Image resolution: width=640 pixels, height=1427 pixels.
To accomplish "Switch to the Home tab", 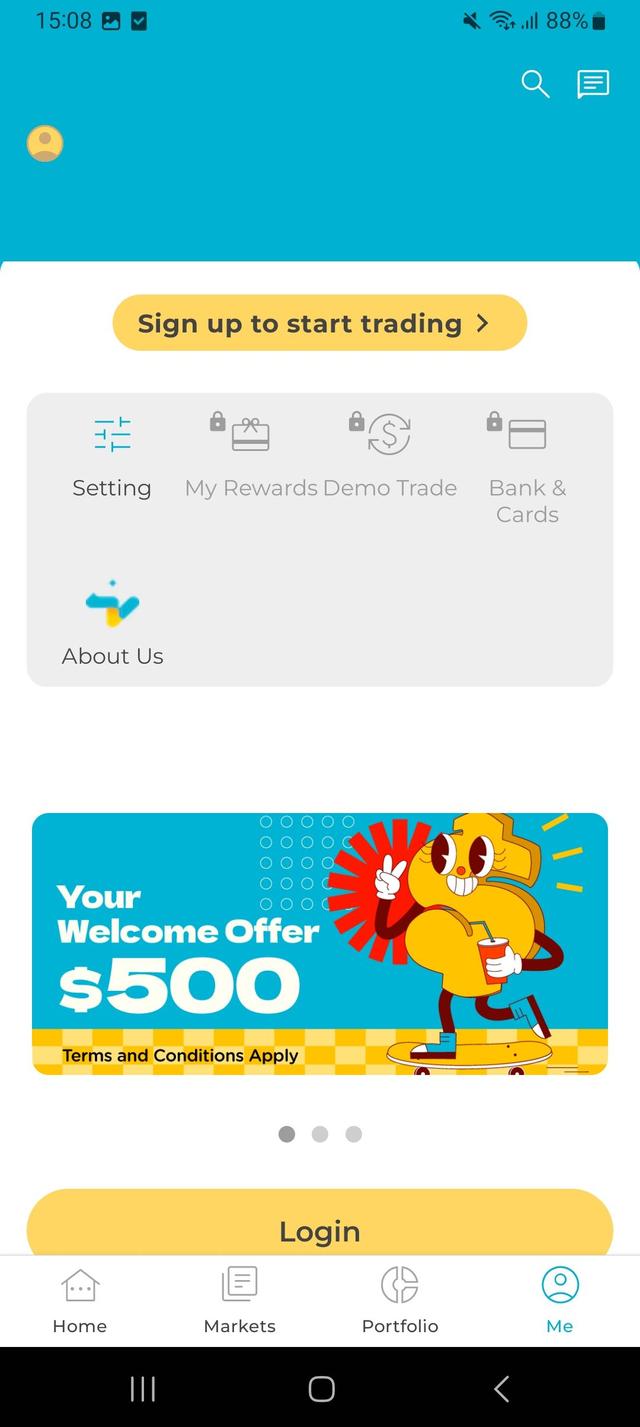I will coord(80,1299).
